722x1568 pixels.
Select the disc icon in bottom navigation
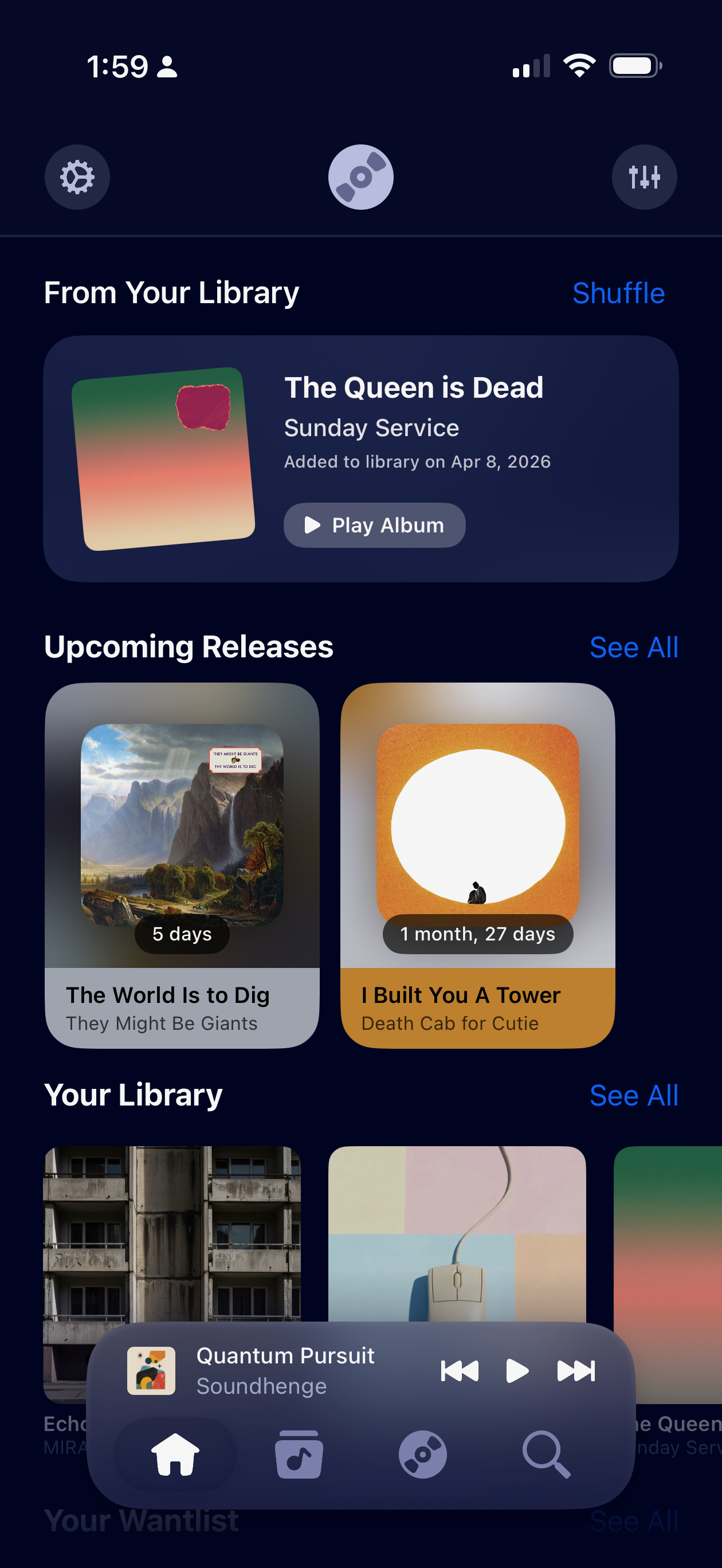[x=422, y=1455]
